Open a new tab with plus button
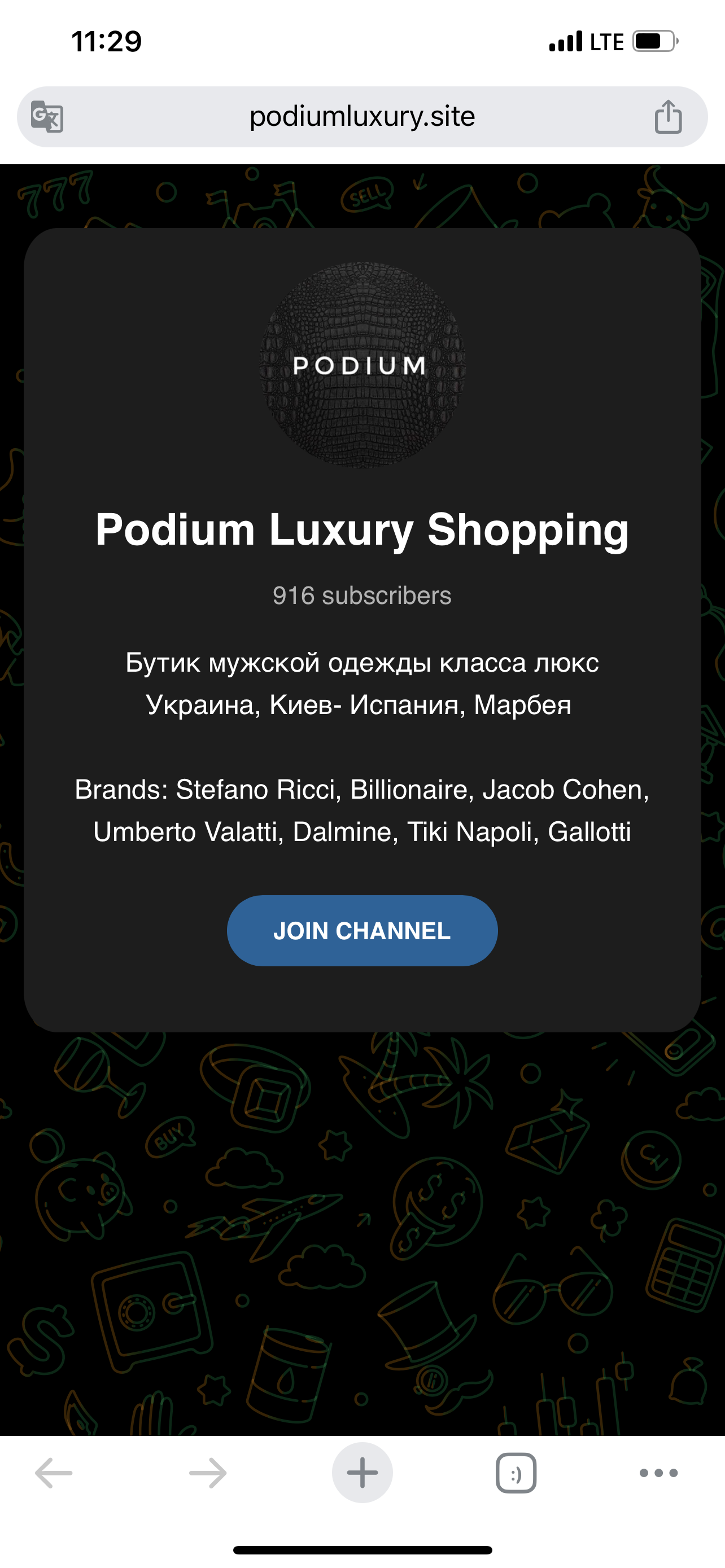Image resolution: width=725 pixels, height=1568 pixels. tap(362, 1473)
